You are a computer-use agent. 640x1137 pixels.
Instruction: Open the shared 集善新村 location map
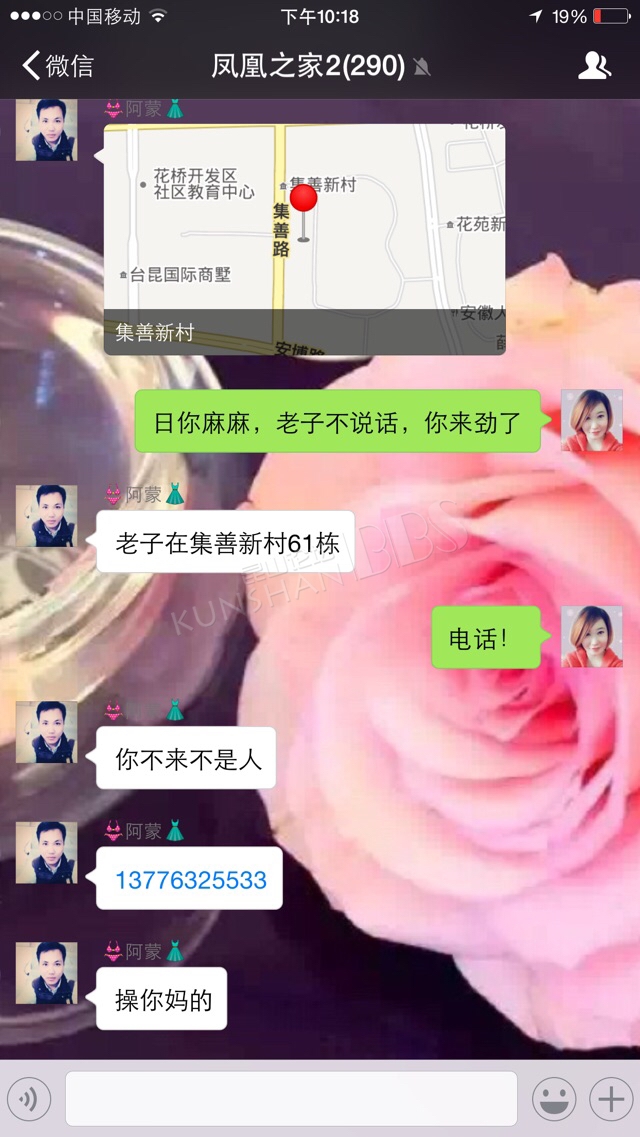(x=304, y=239)
